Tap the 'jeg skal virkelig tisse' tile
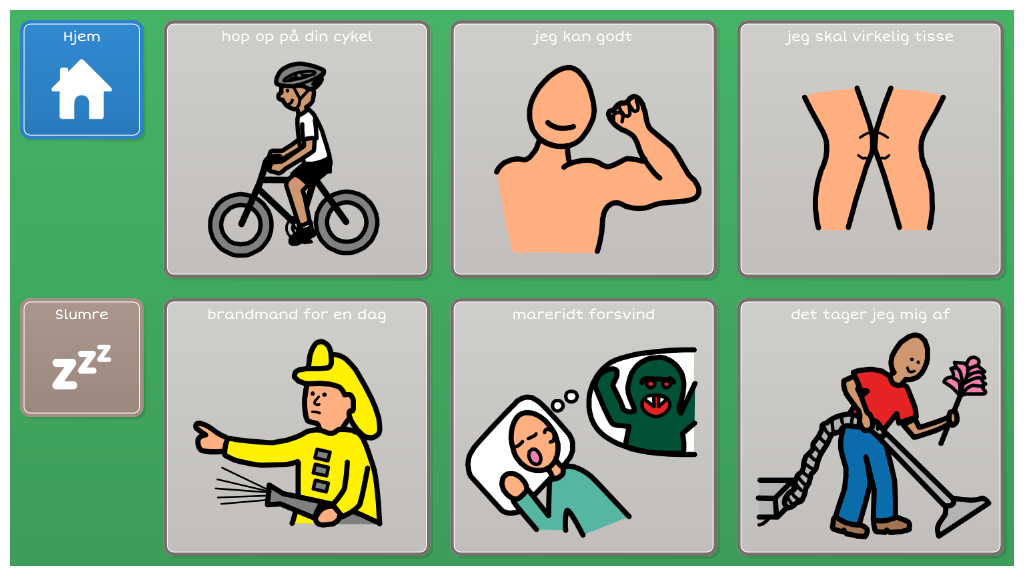This screenshot has height=576, width=1024. [x=870, y=149]
